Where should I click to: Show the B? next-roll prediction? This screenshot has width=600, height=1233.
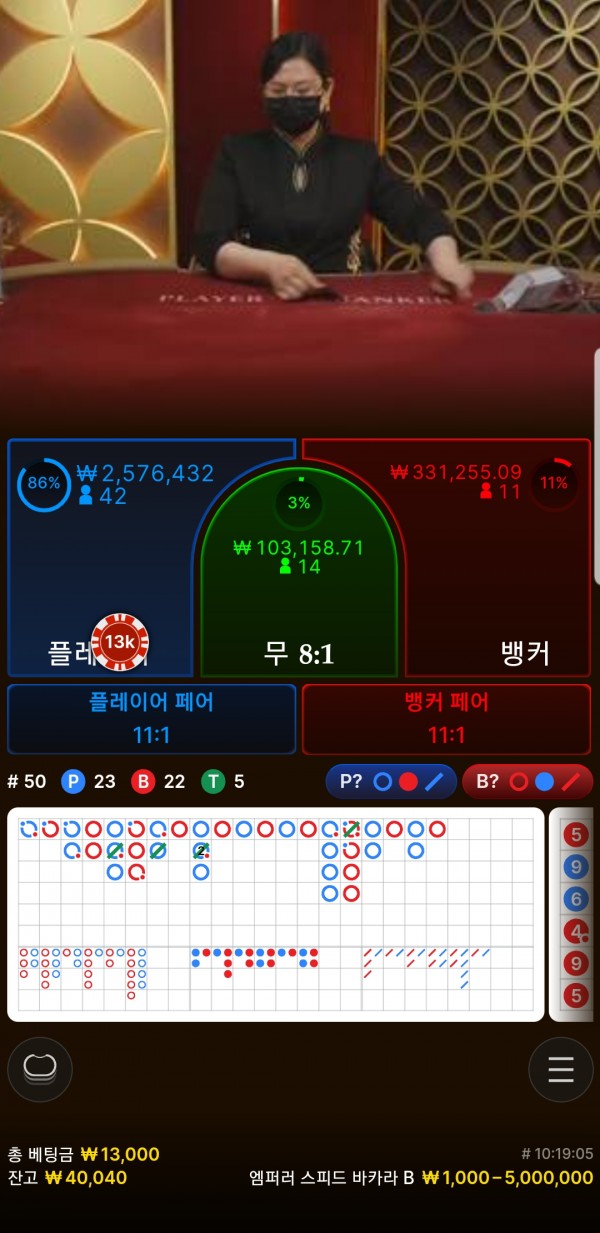pos(527,781)
